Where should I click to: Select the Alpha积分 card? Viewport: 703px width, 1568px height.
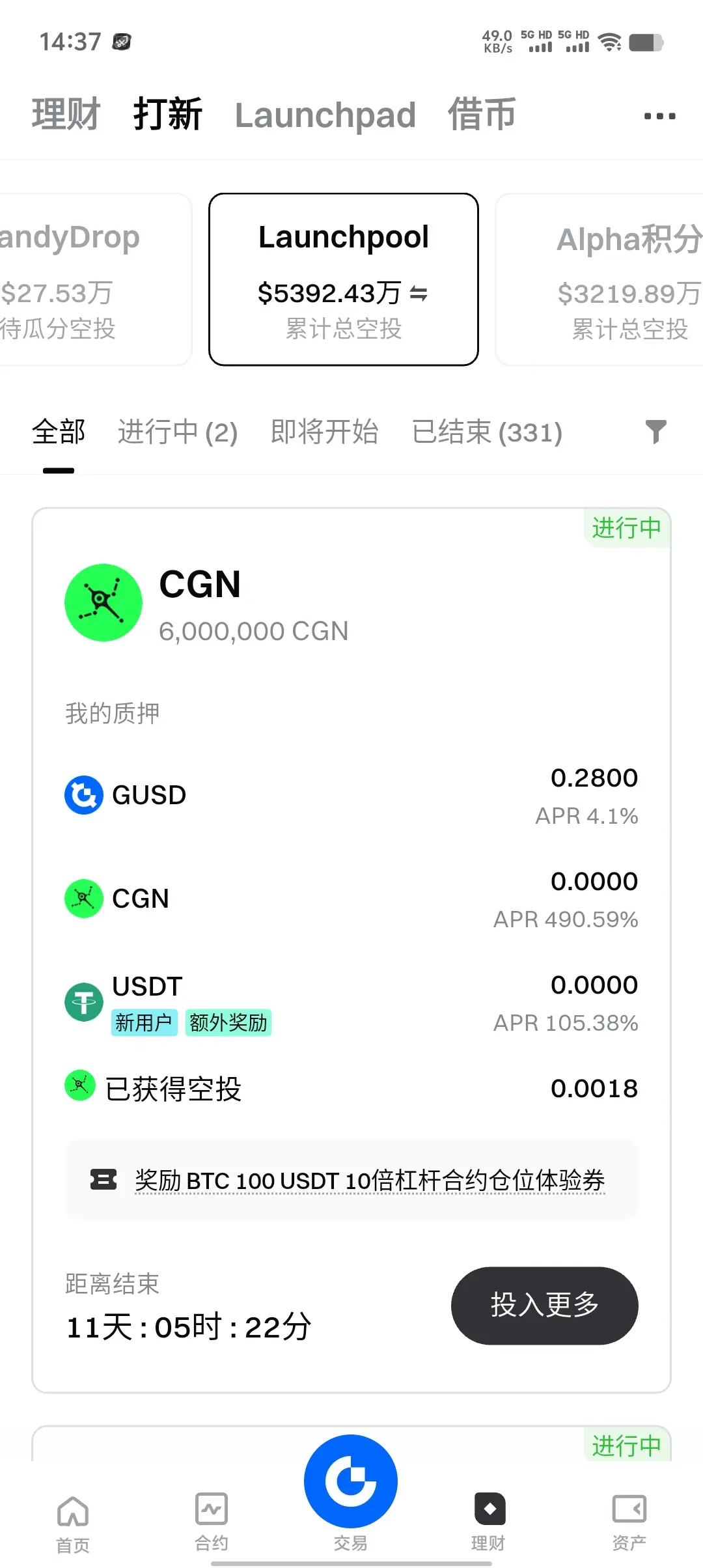600,279
